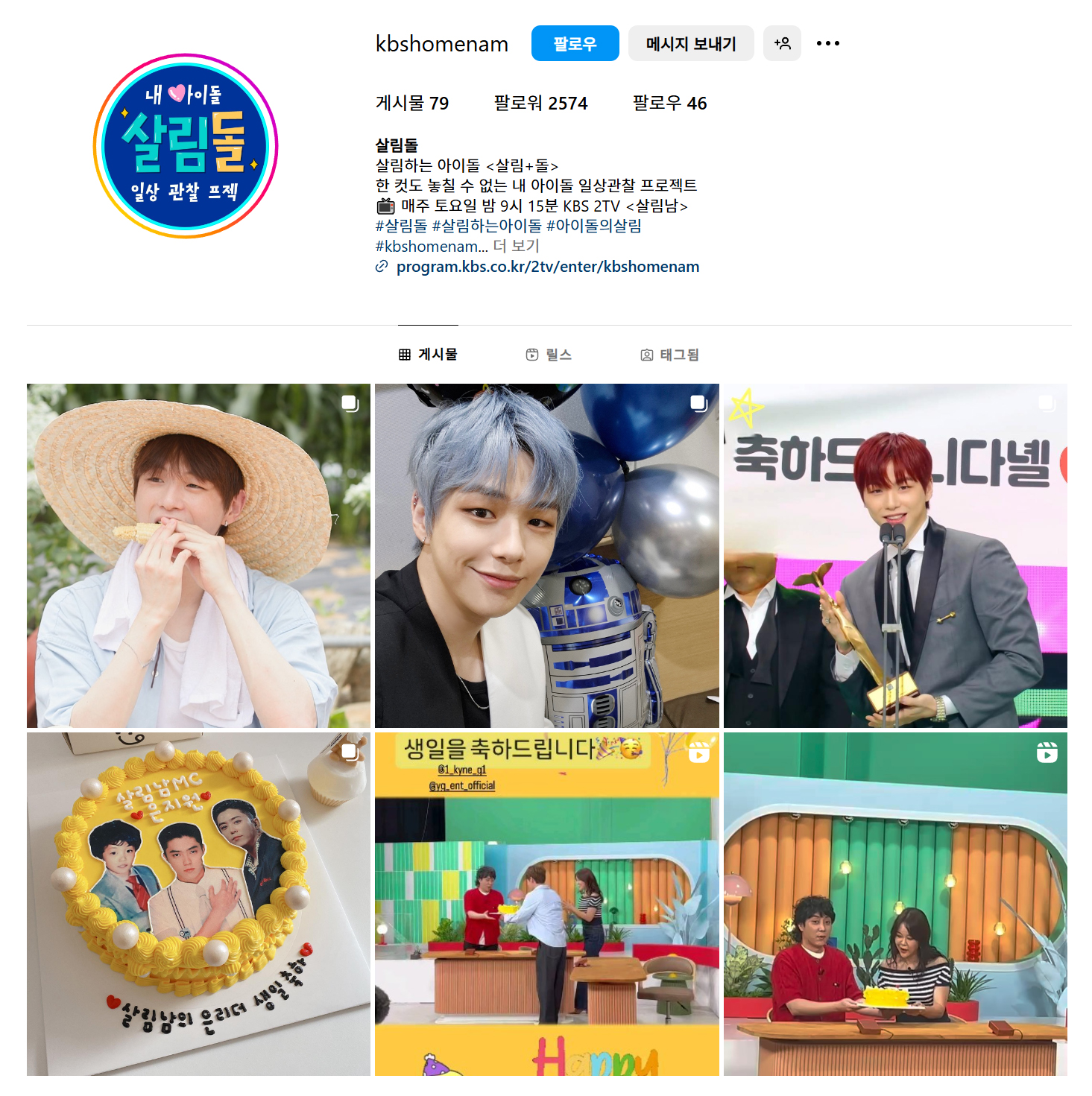Open the three-dot overflow menu
This screenshot has height=1096, width=1092.
coord(827,44)
